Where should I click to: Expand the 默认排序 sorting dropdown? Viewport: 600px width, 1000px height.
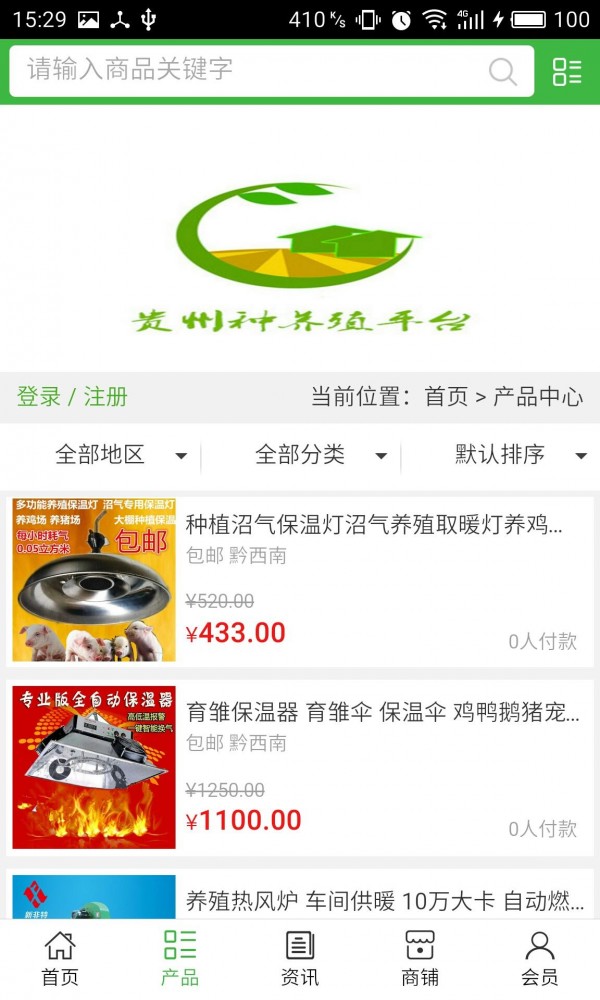(520, 455)
